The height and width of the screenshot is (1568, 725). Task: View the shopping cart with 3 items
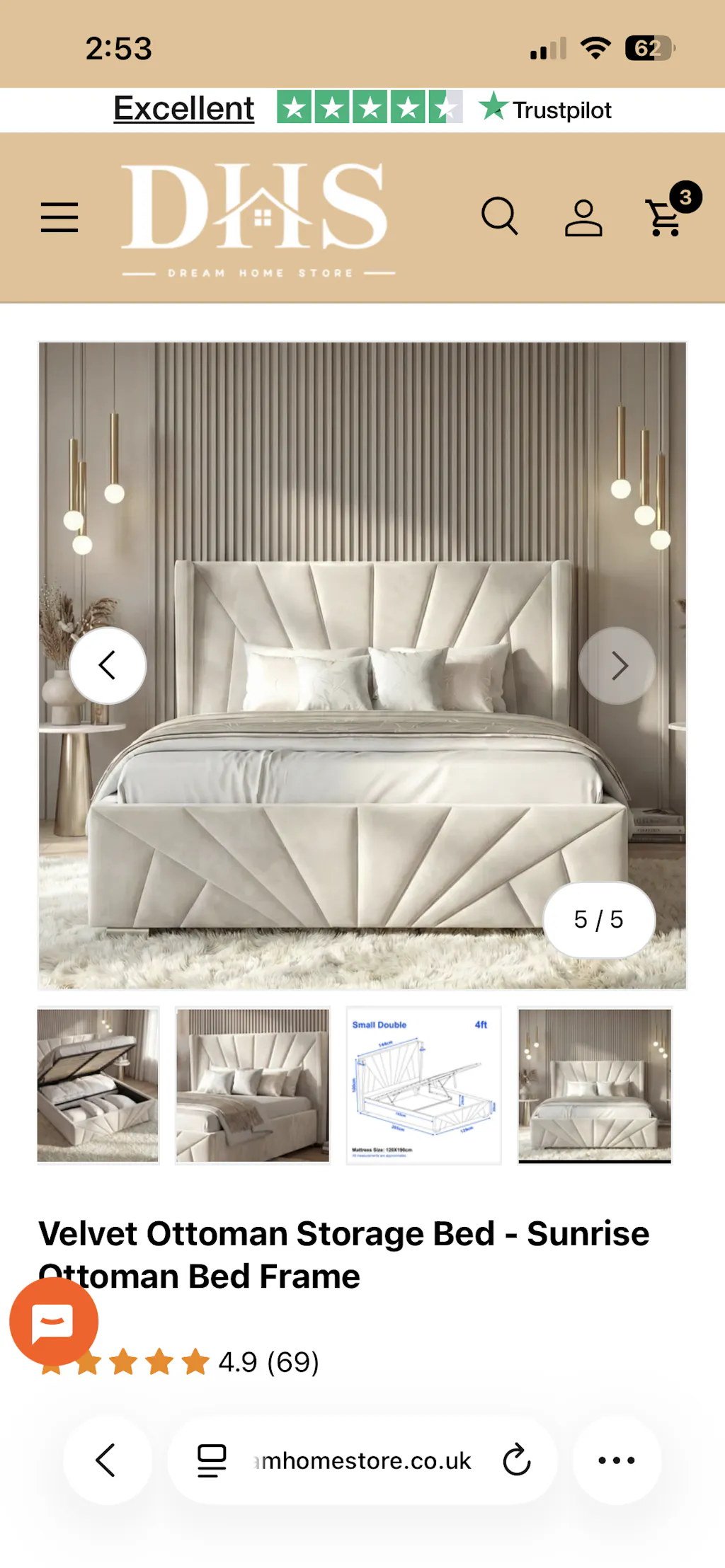click(x=666, y=216)
